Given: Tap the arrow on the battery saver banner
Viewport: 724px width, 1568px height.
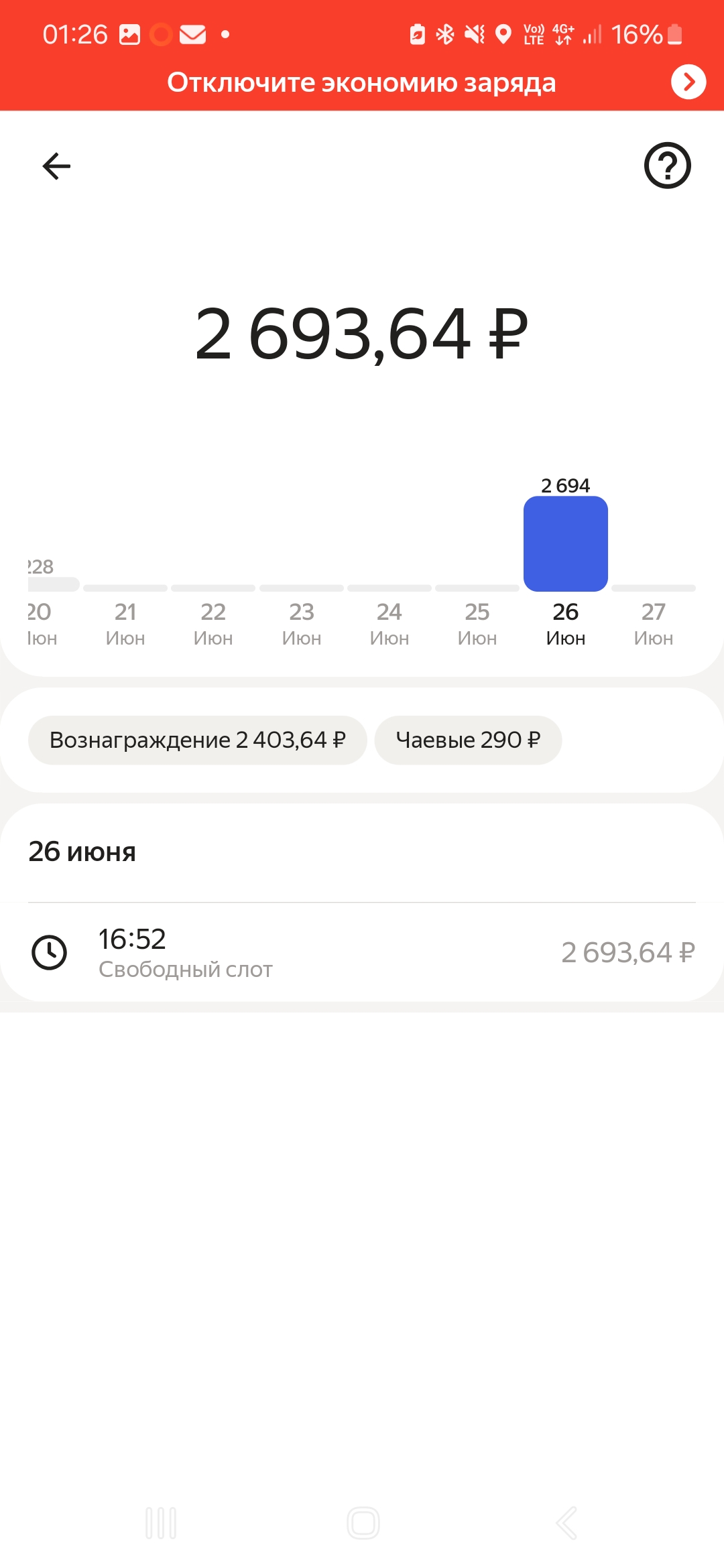Looking at the screenshot, I should pos(688,82).
